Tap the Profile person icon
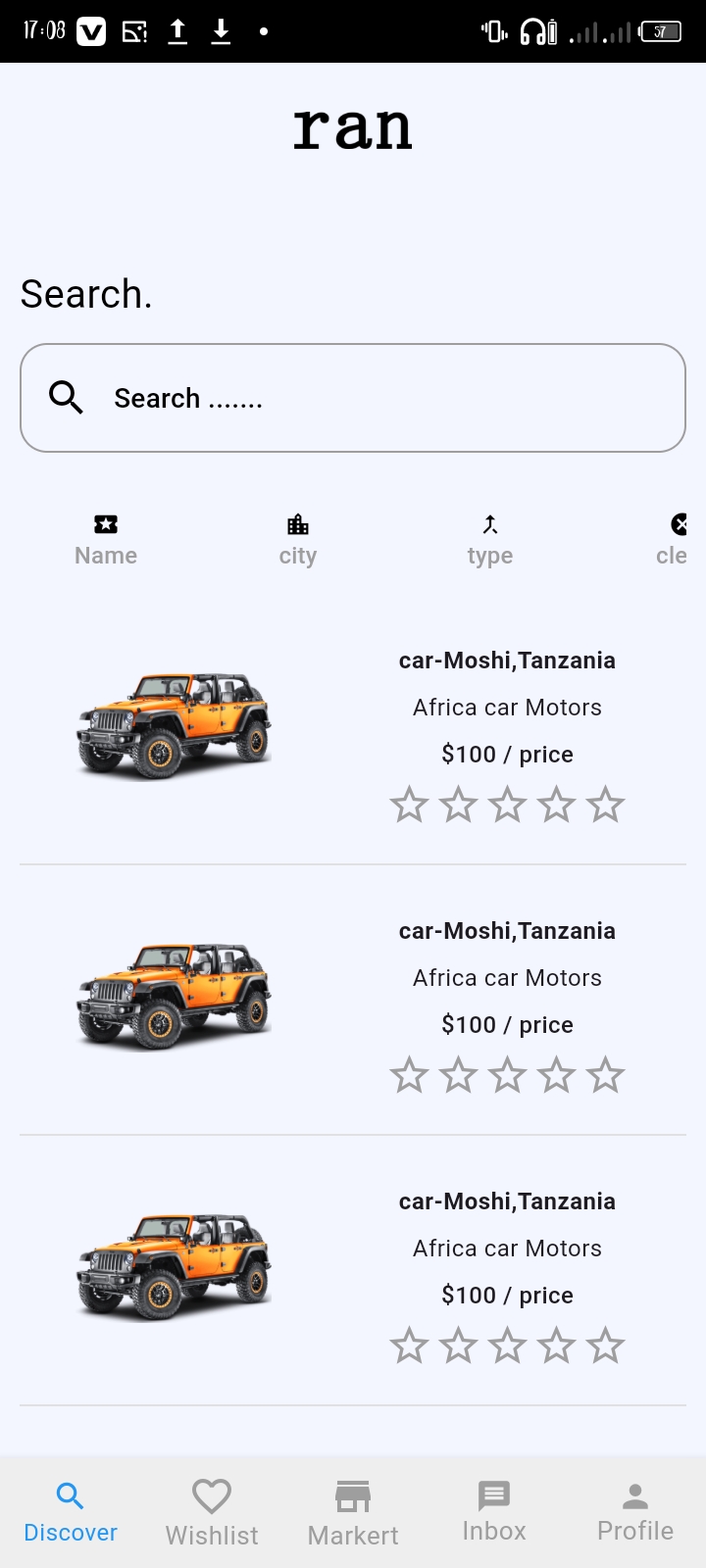This screenshot has width=706, height=1568. click(x=634, y=1496)
